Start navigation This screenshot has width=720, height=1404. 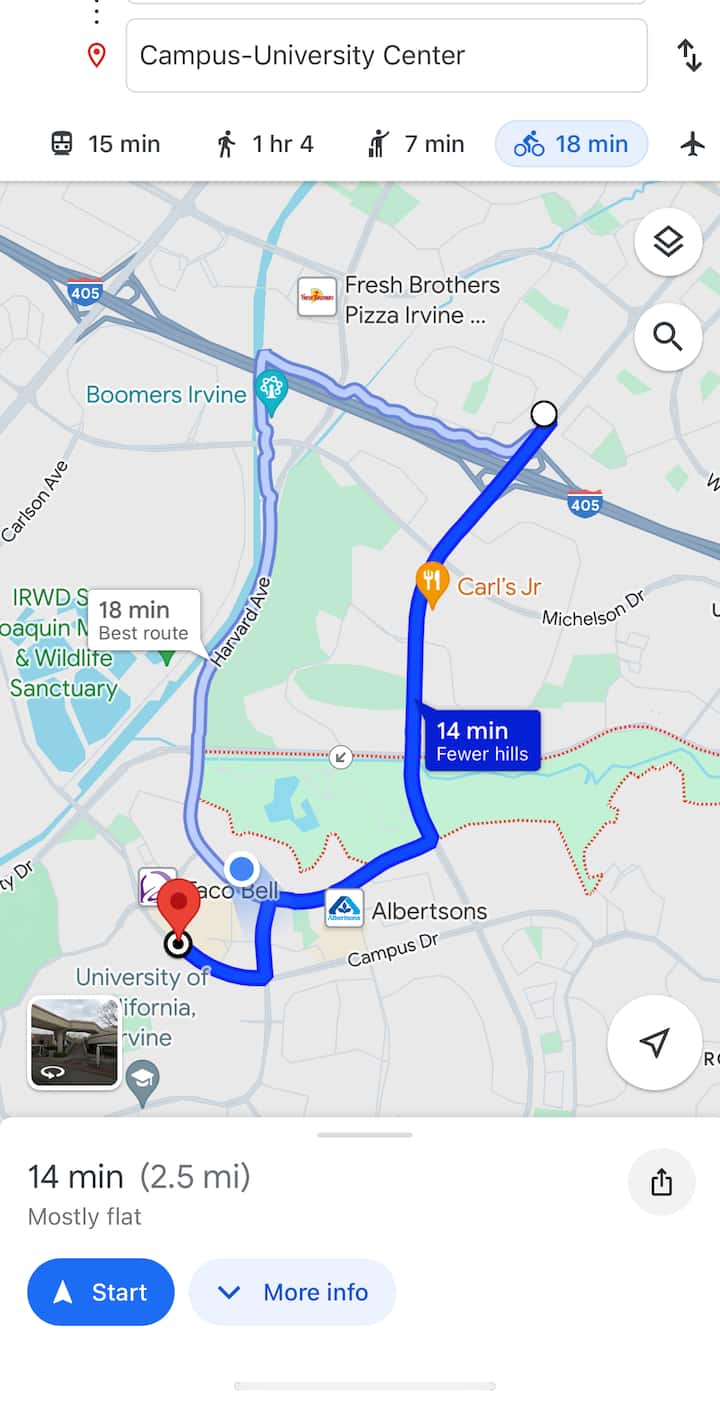[101, 1292]
